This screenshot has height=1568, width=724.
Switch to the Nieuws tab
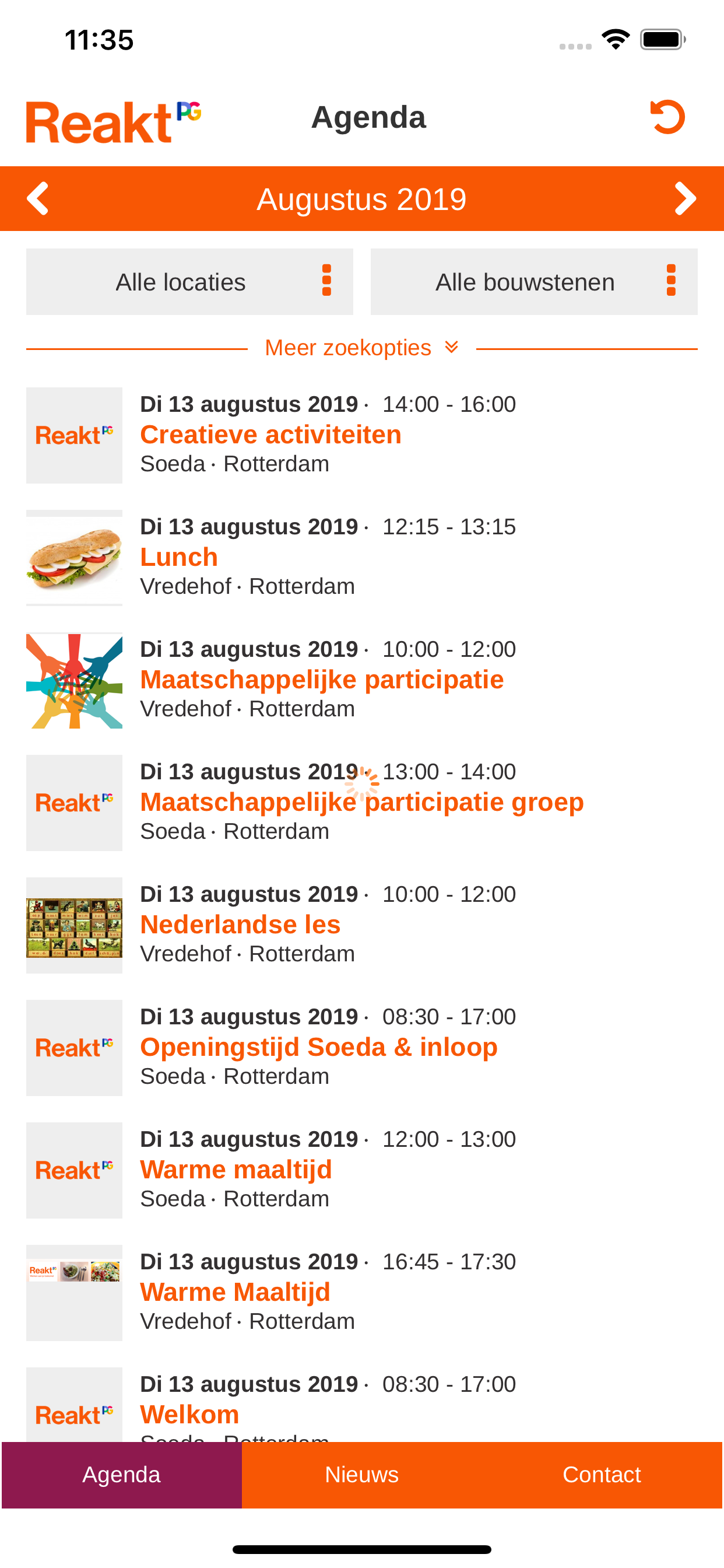pyautogui.click(x=361, y=1475)
